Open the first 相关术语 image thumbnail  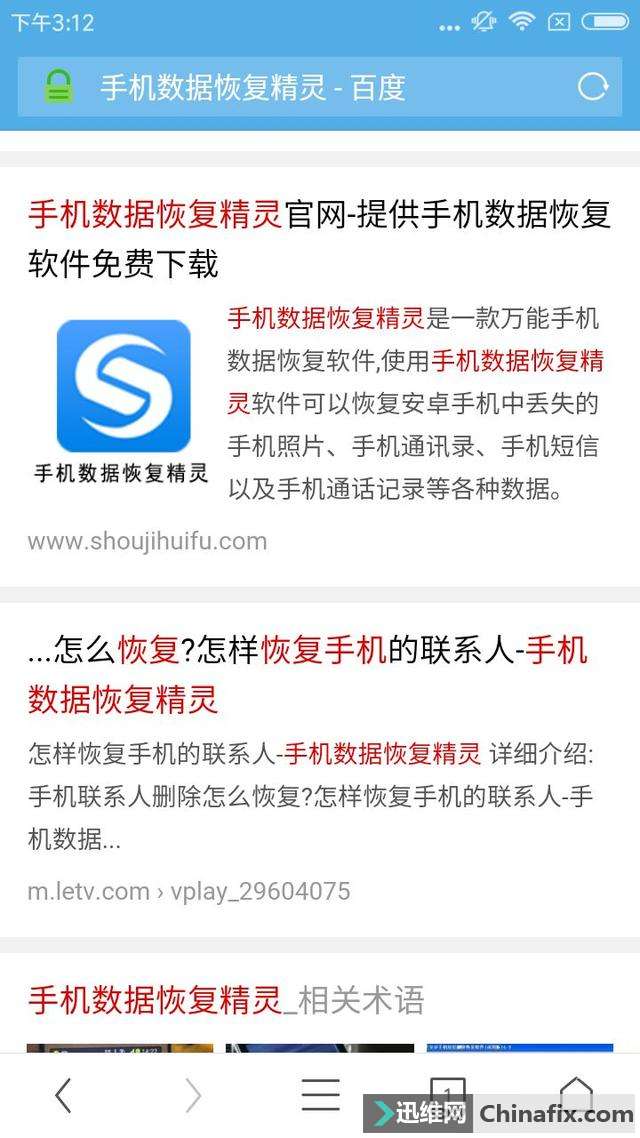[x=119, y=1048]
